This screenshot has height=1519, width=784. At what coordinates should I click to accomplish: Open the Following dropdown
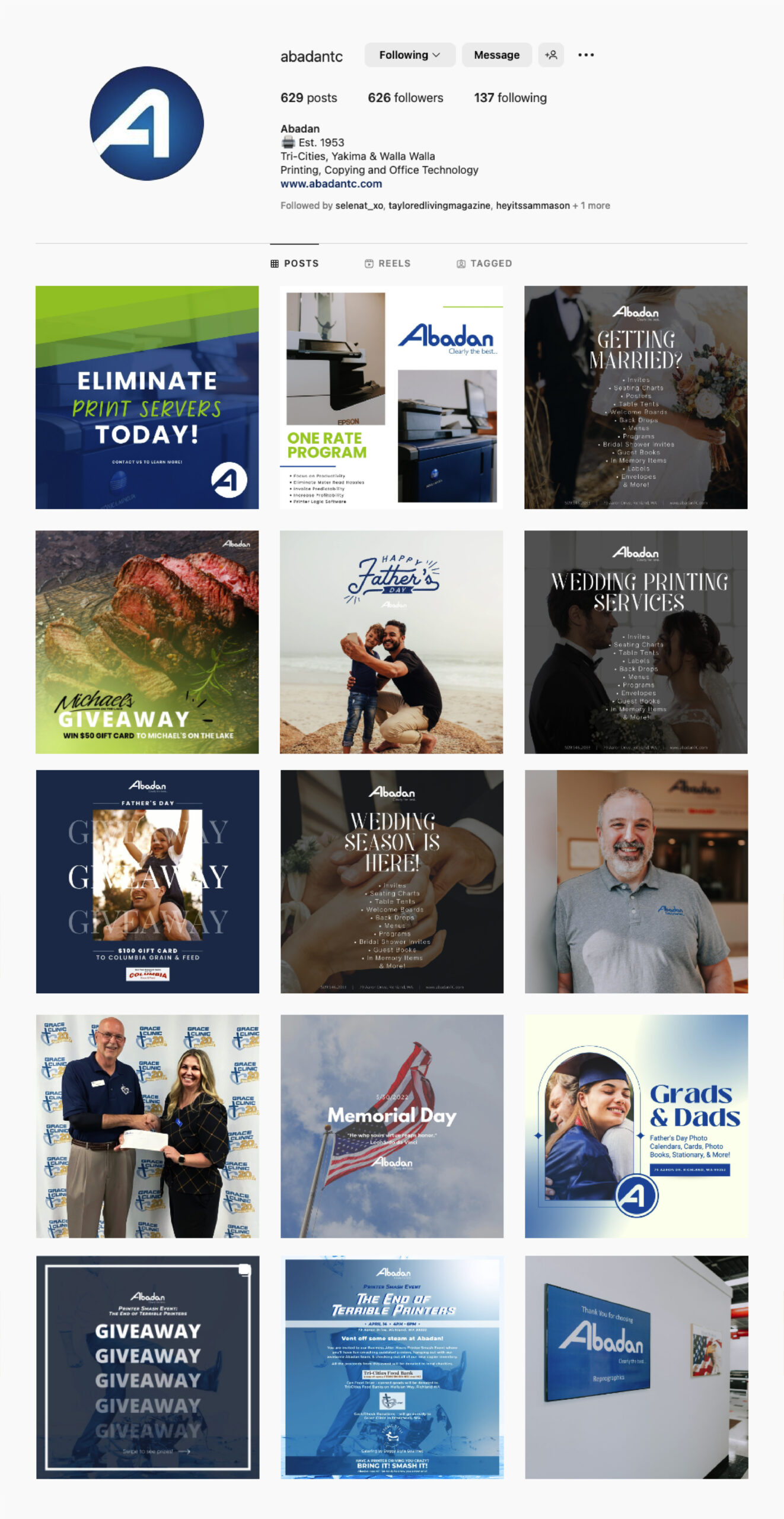pyautogui.click(x=409, y=55)
